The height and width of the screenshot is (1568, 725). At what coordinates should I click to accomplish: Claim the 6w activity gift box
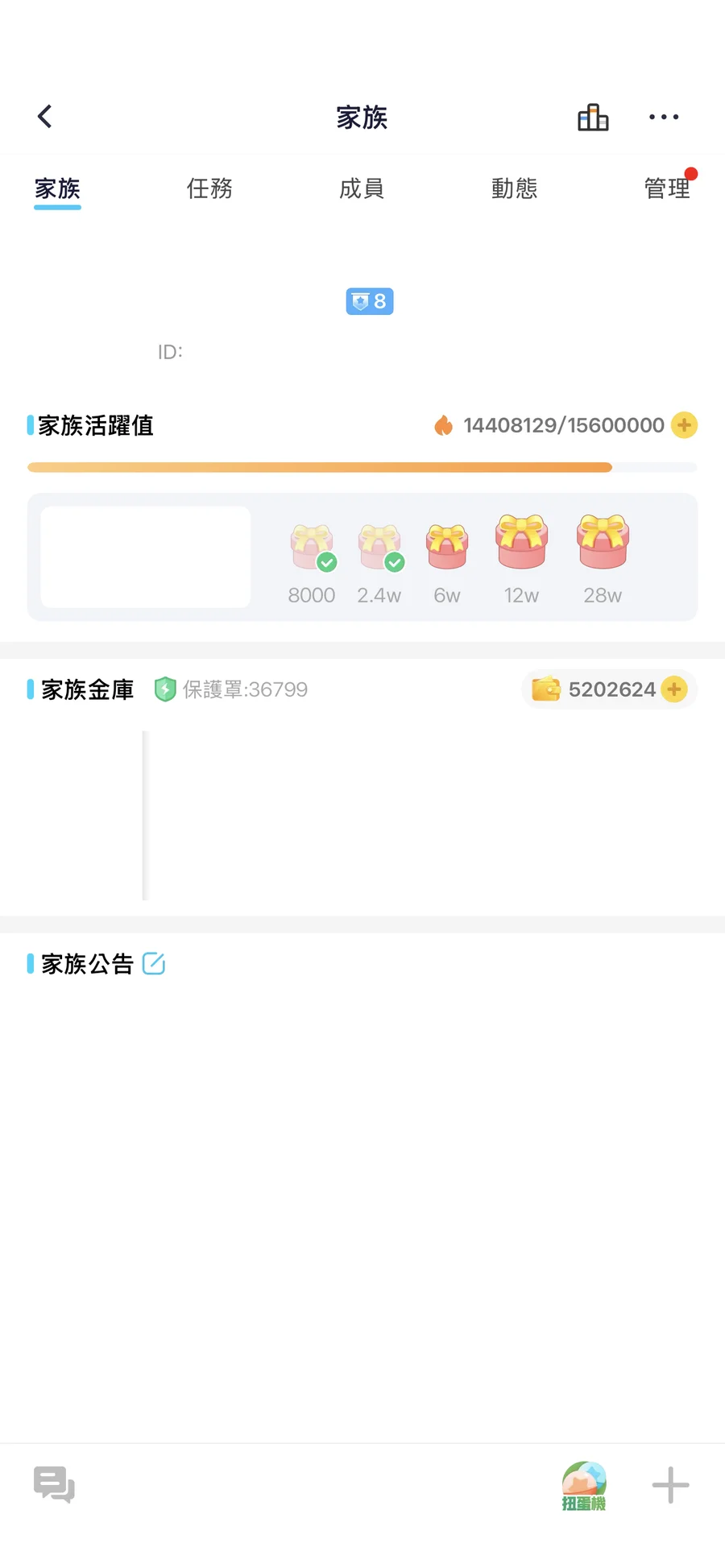pyautogui.click(x=447, y=547)
